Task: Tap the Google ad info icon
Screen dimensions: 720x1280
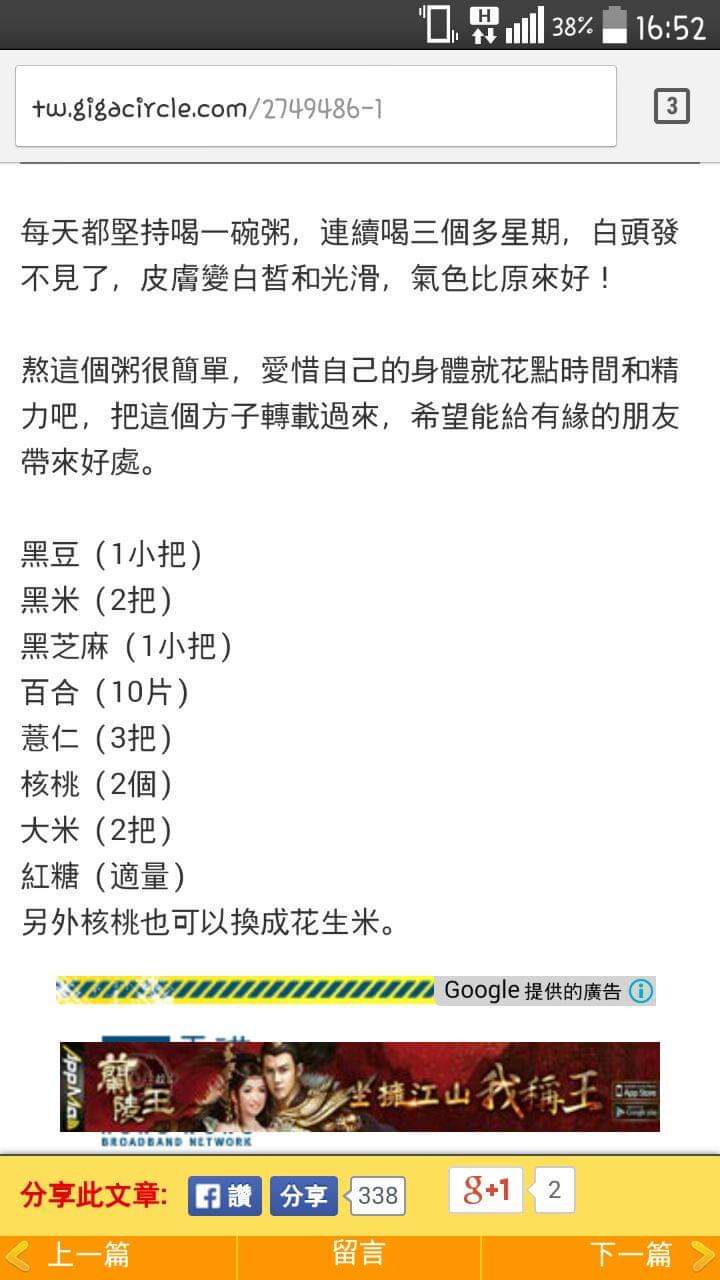Action: (x=641, y=991)
